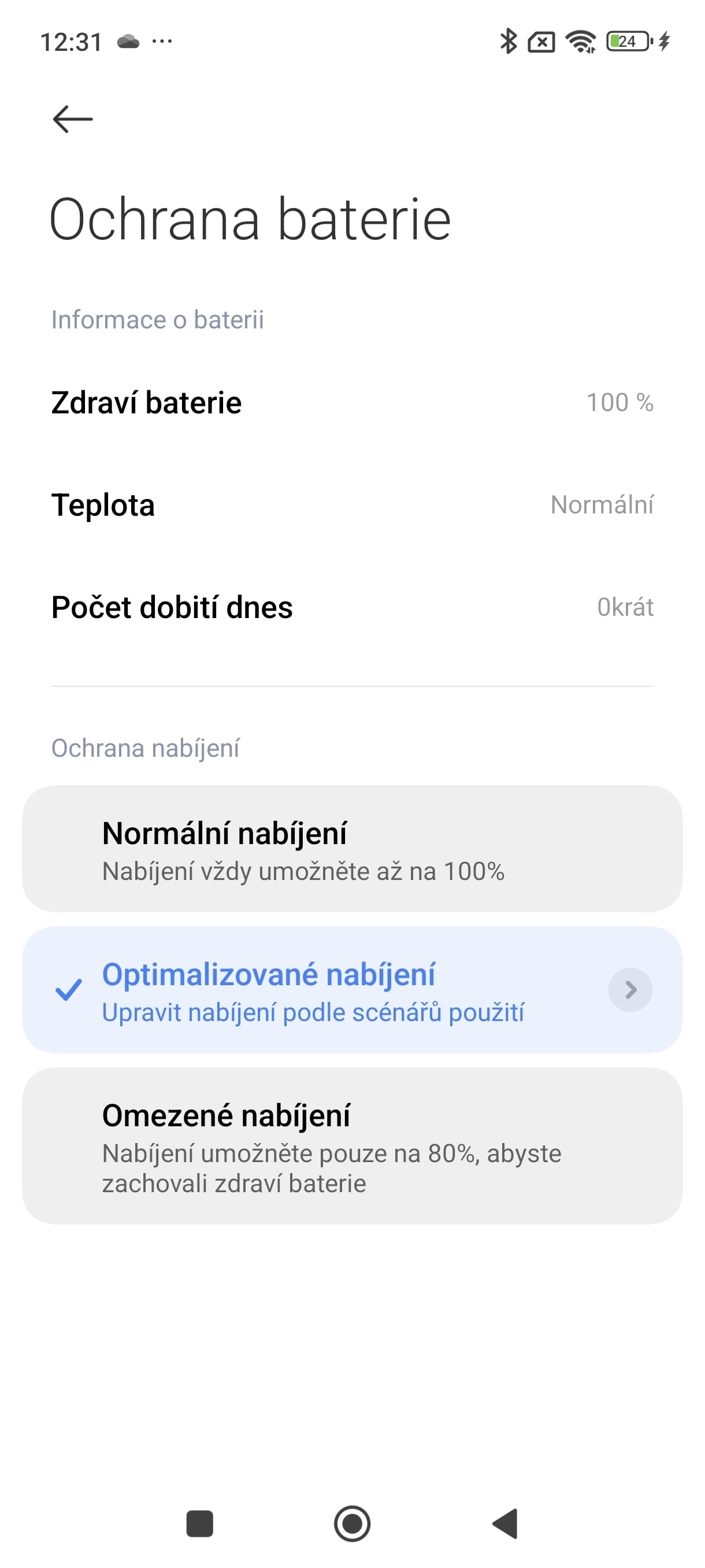Tap the Wi-Fi icon in the status bar
This screenshot has height=1568, width=705.
click(x=579, y=41)
